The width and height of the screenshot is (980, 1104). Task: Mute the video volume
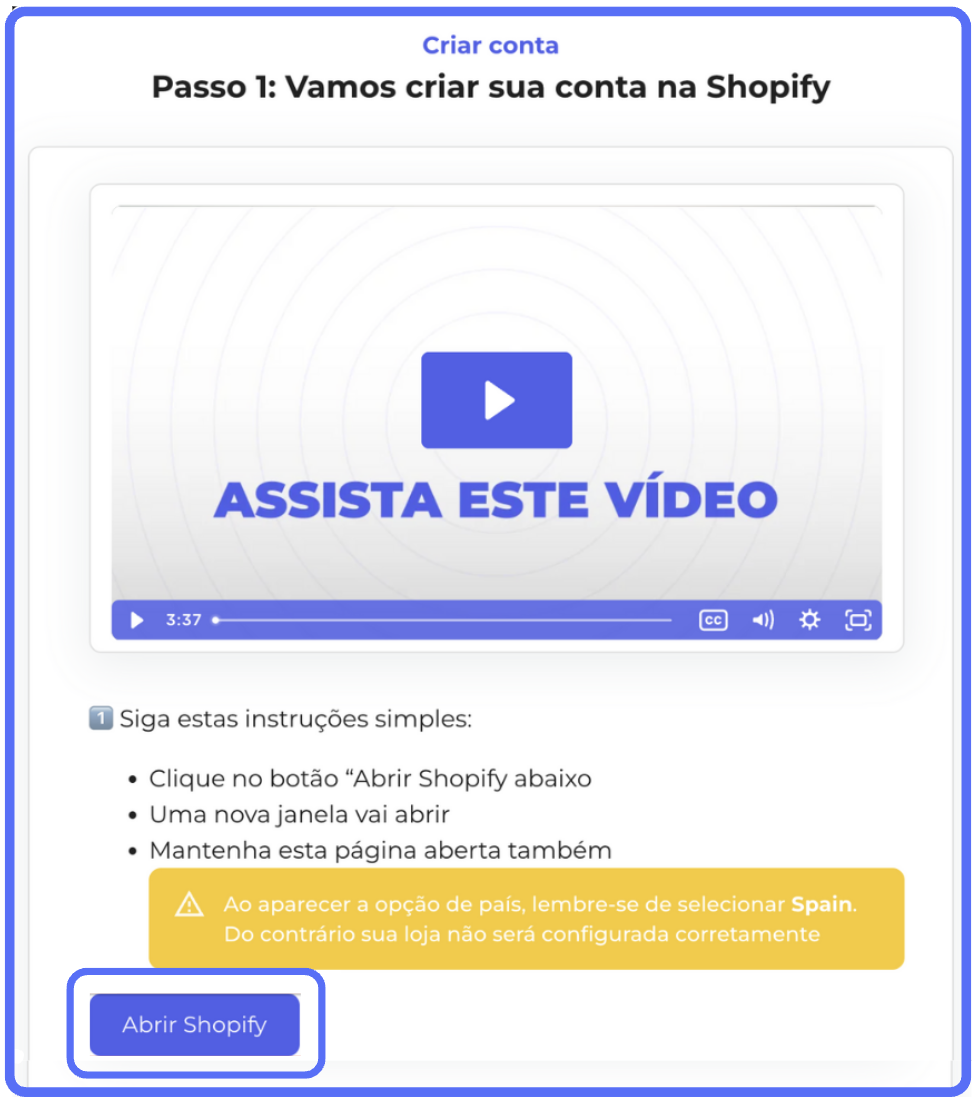pos(763,620)
